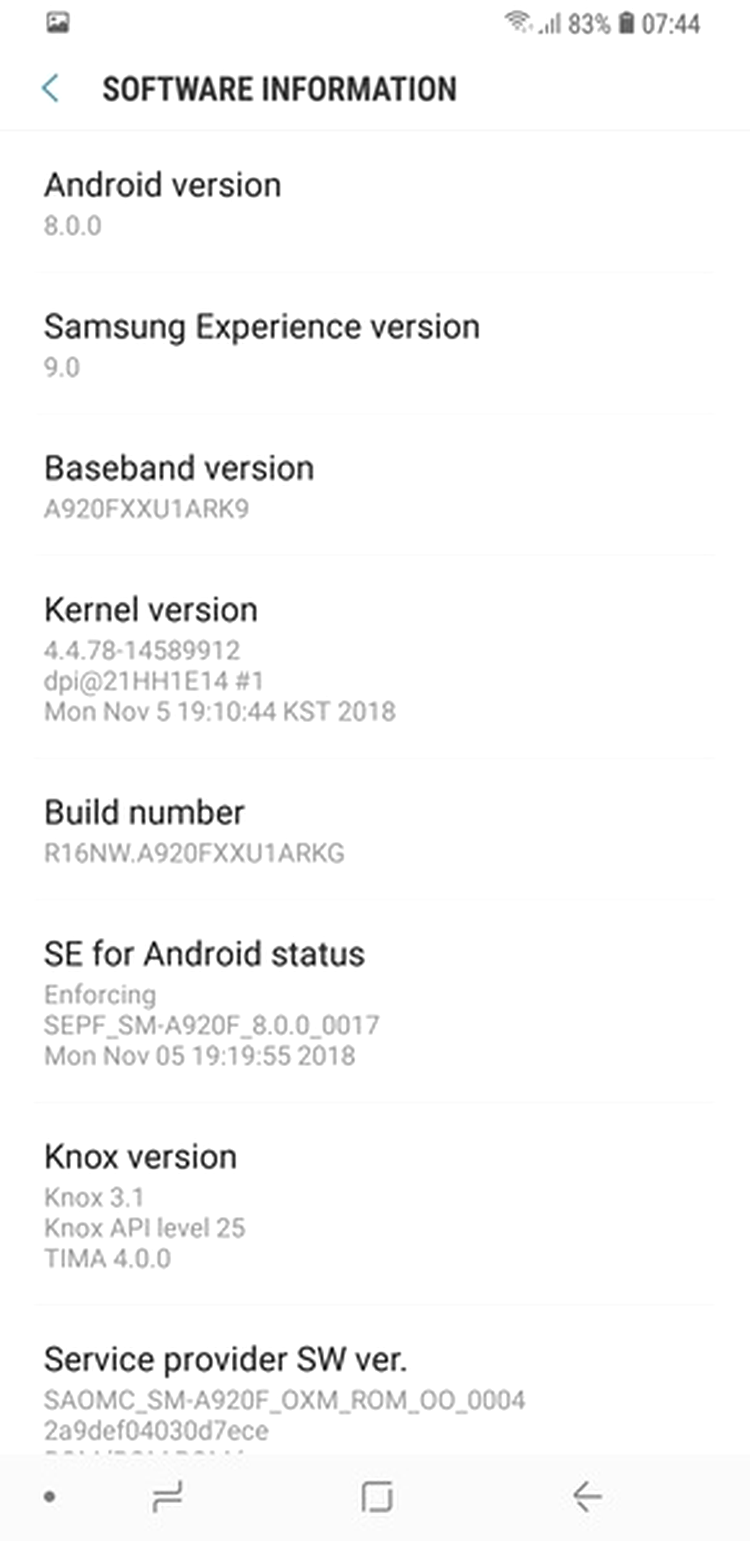
Task: Go back from Software Information
Action: [50, 88]
